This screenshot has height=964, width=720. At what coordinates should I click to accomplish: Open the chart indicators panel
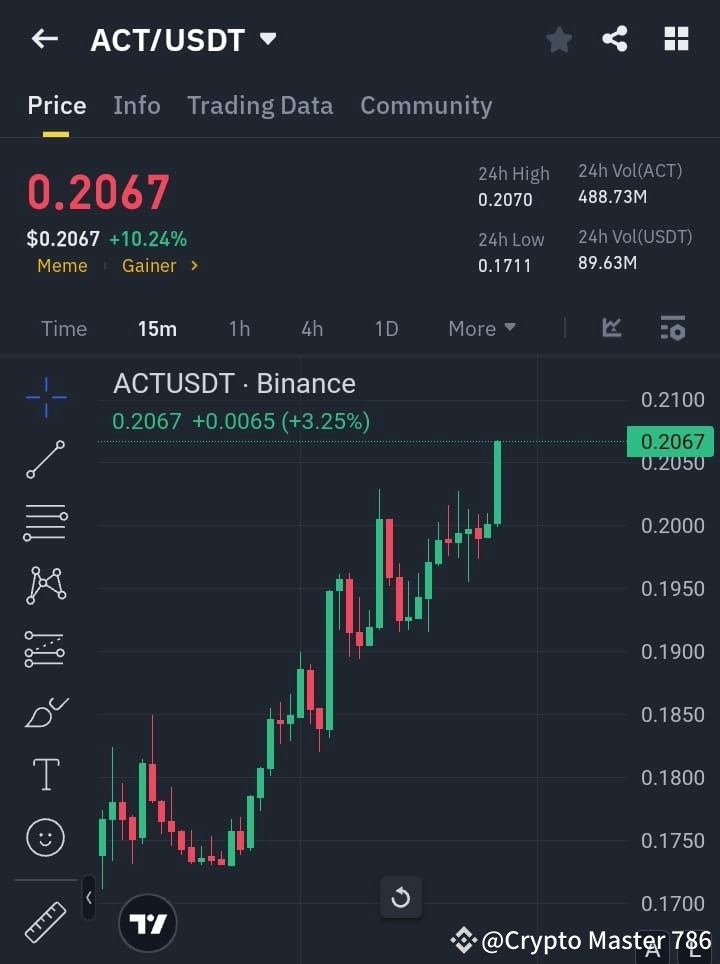click(611, 328)
